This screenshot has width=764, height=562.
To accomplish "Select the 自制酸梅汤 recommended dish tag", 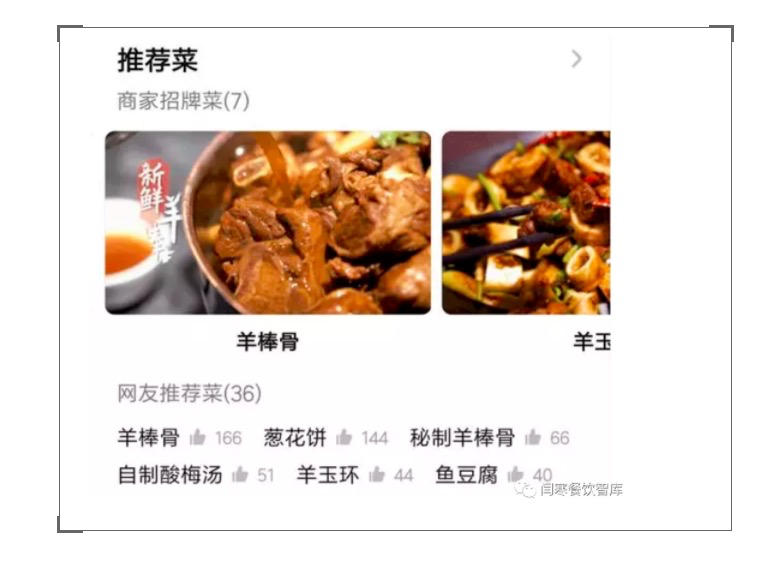I will coord(170,475).
